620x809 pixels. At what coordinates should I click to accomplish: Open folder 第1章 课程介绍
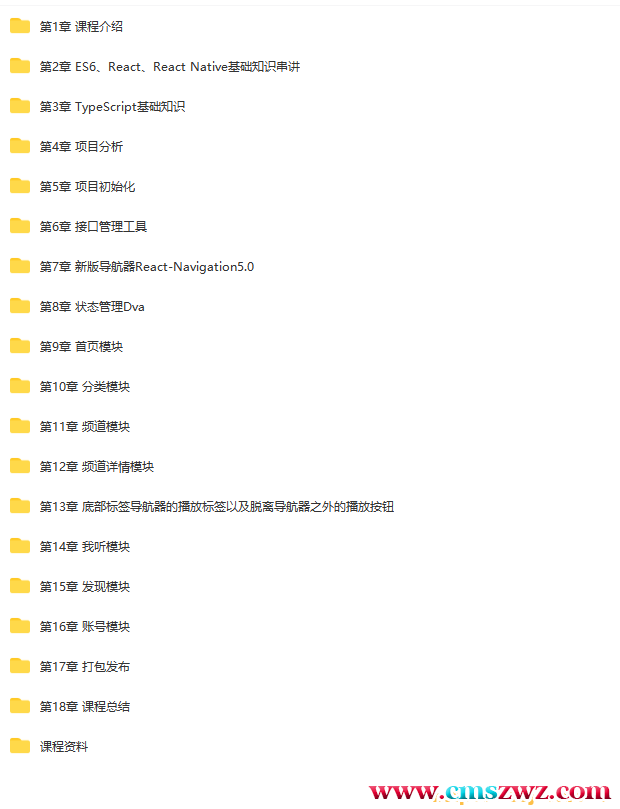tap(81, 27)
